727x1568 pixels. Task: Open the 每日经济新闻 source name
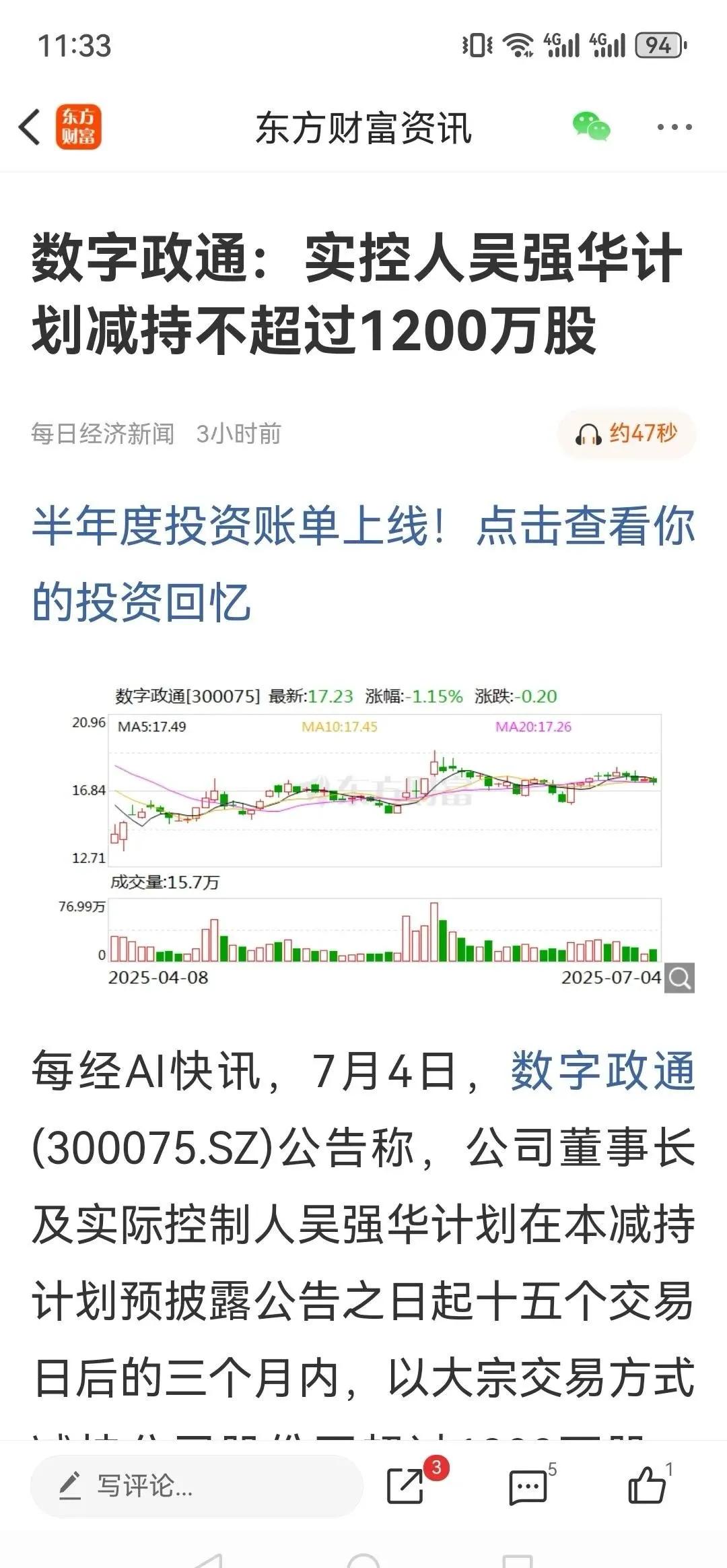coord(101,435)
